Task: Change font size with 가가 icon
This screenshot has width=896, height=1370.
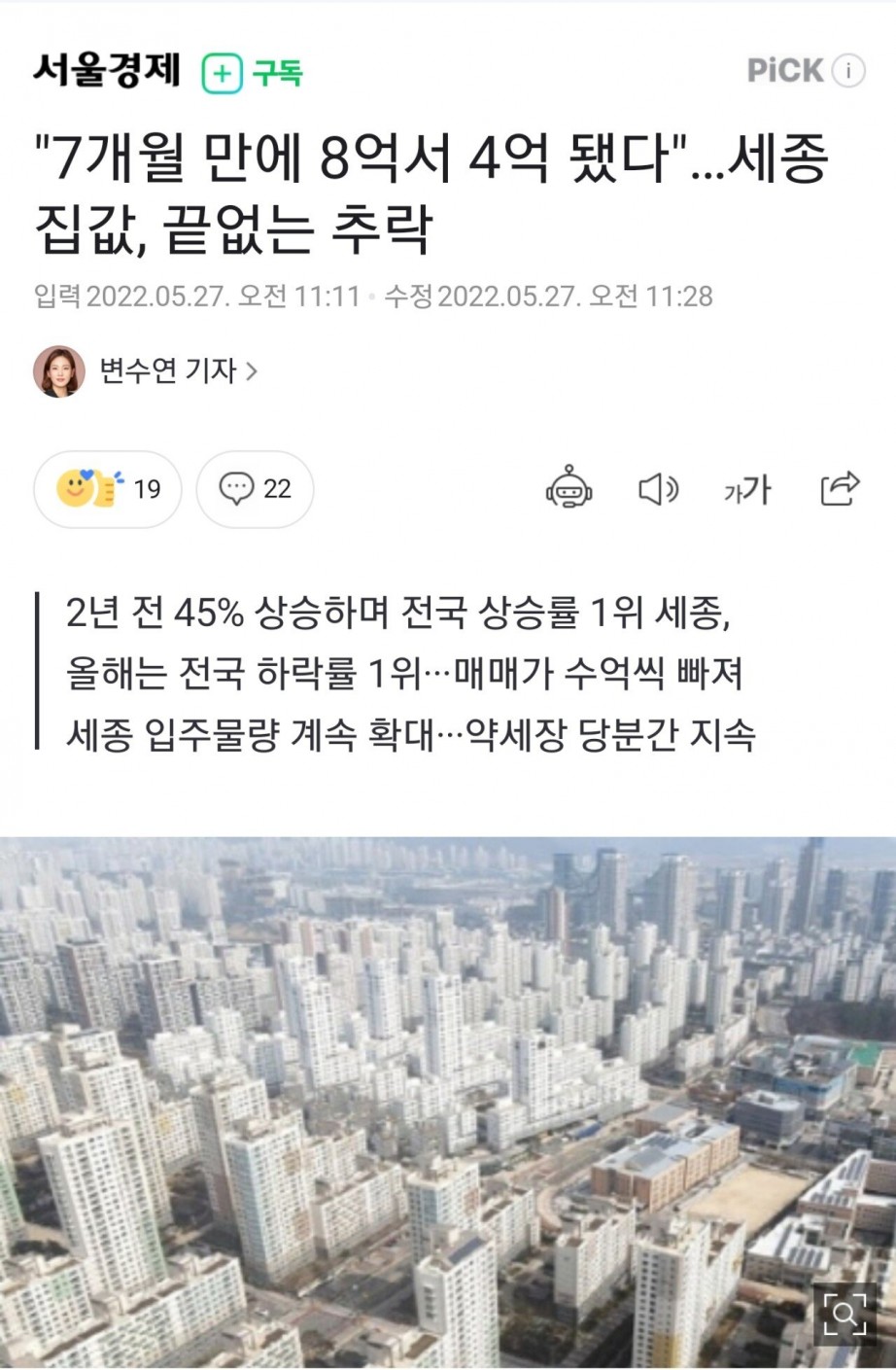Action: pyautogui.click(x=746, y=489)
